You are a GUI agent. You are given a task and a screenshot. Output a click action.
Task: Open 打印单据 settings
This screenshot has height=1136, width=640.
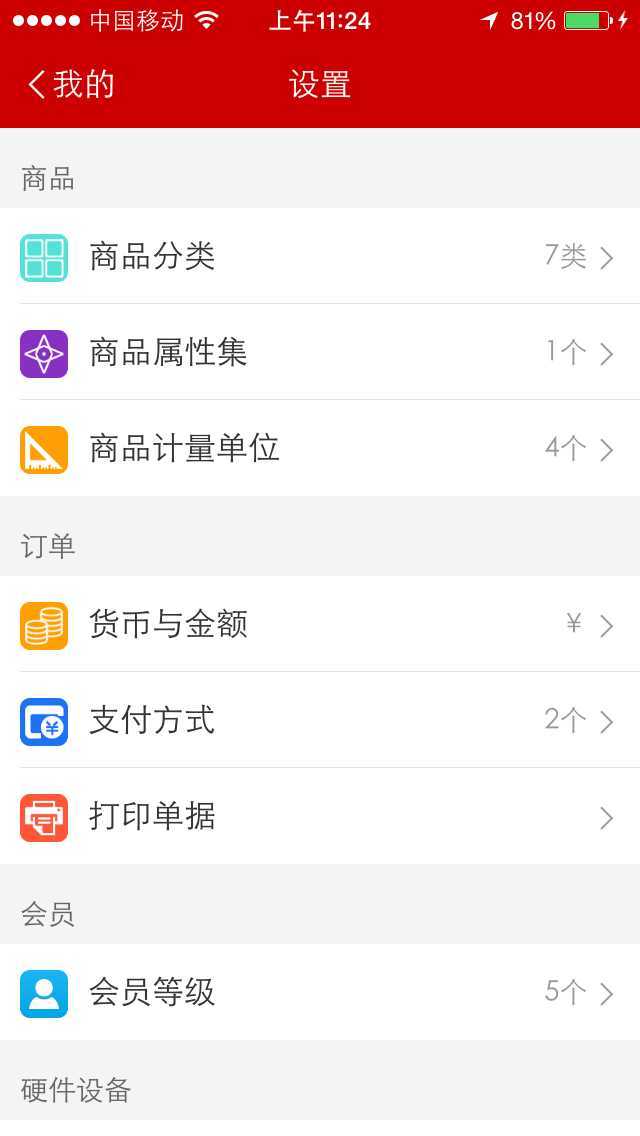[320, 817]
